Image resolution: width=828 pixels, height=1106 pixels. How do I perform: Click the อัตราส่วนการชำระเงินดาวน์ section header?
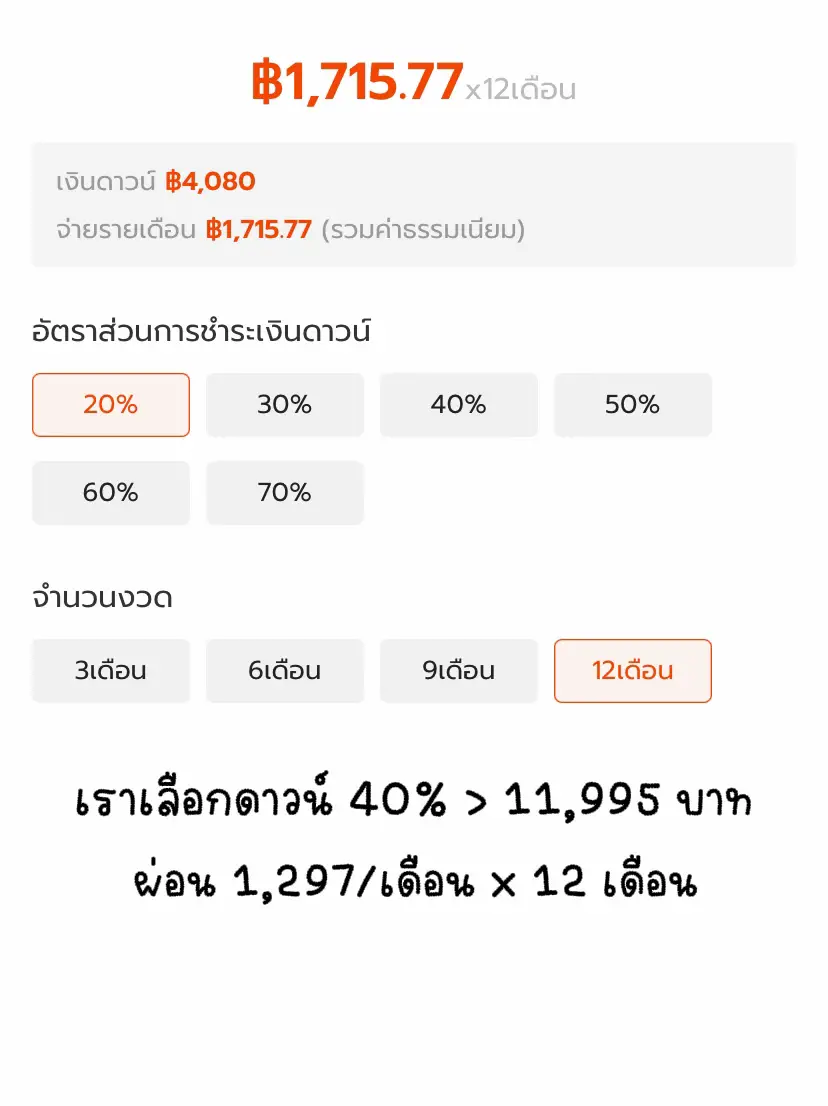coord(202,331)
